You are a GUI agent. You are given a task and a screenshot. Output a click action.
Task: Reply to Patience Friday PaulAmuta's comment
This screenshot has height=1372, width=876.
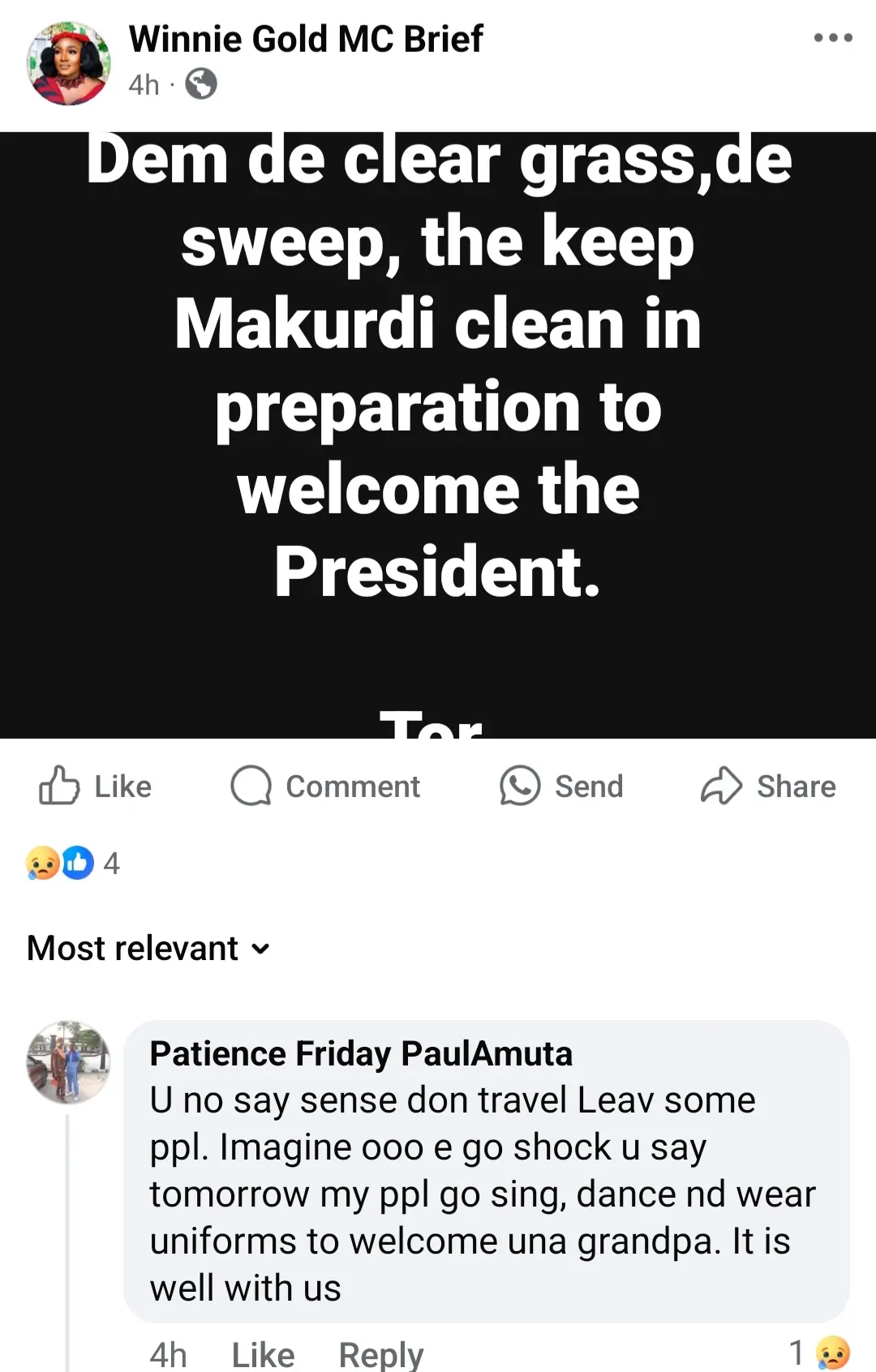click(x=380, y=1354)
